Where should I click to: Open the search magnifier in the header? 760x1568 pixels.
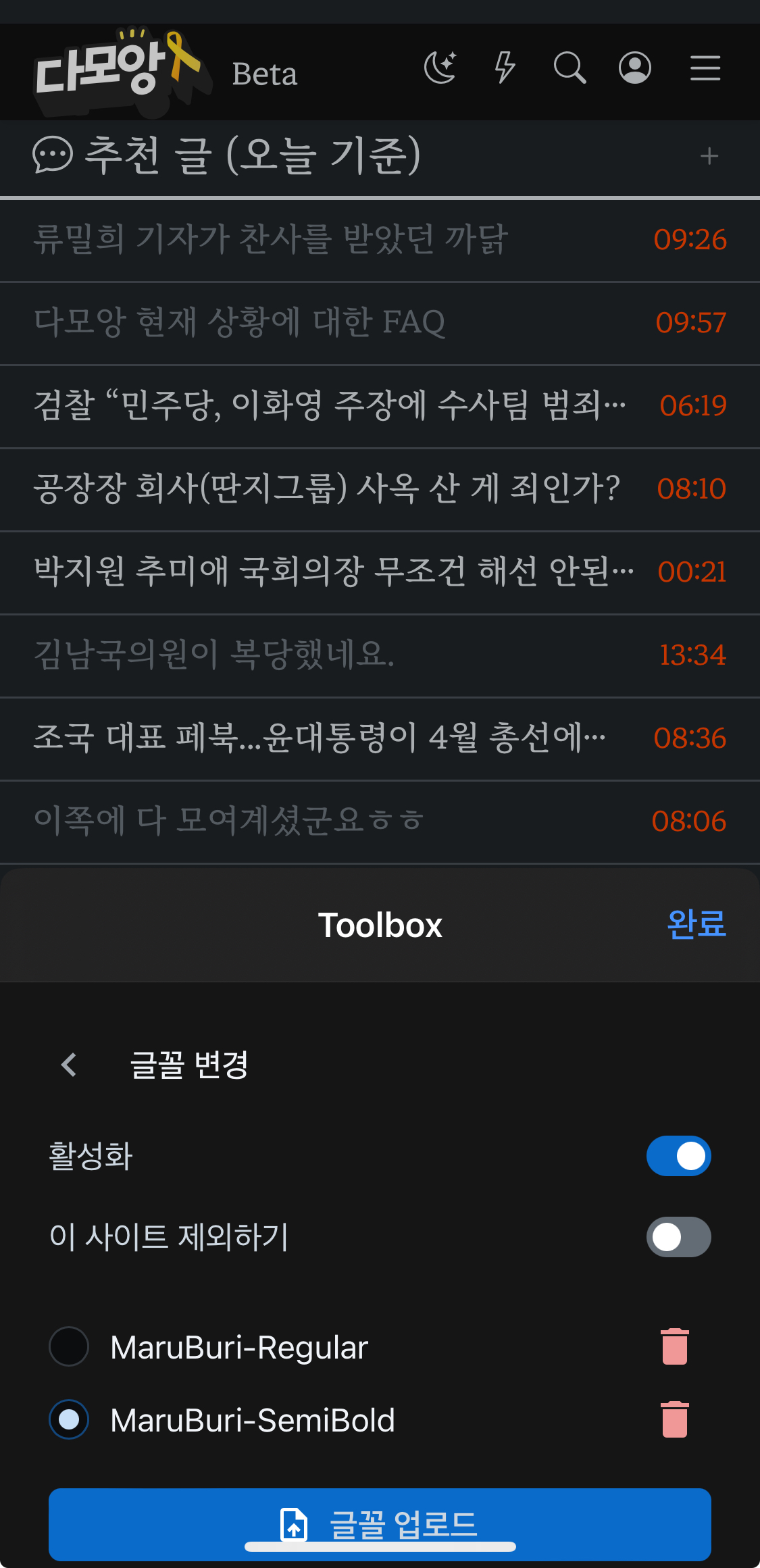click(569, 68)
